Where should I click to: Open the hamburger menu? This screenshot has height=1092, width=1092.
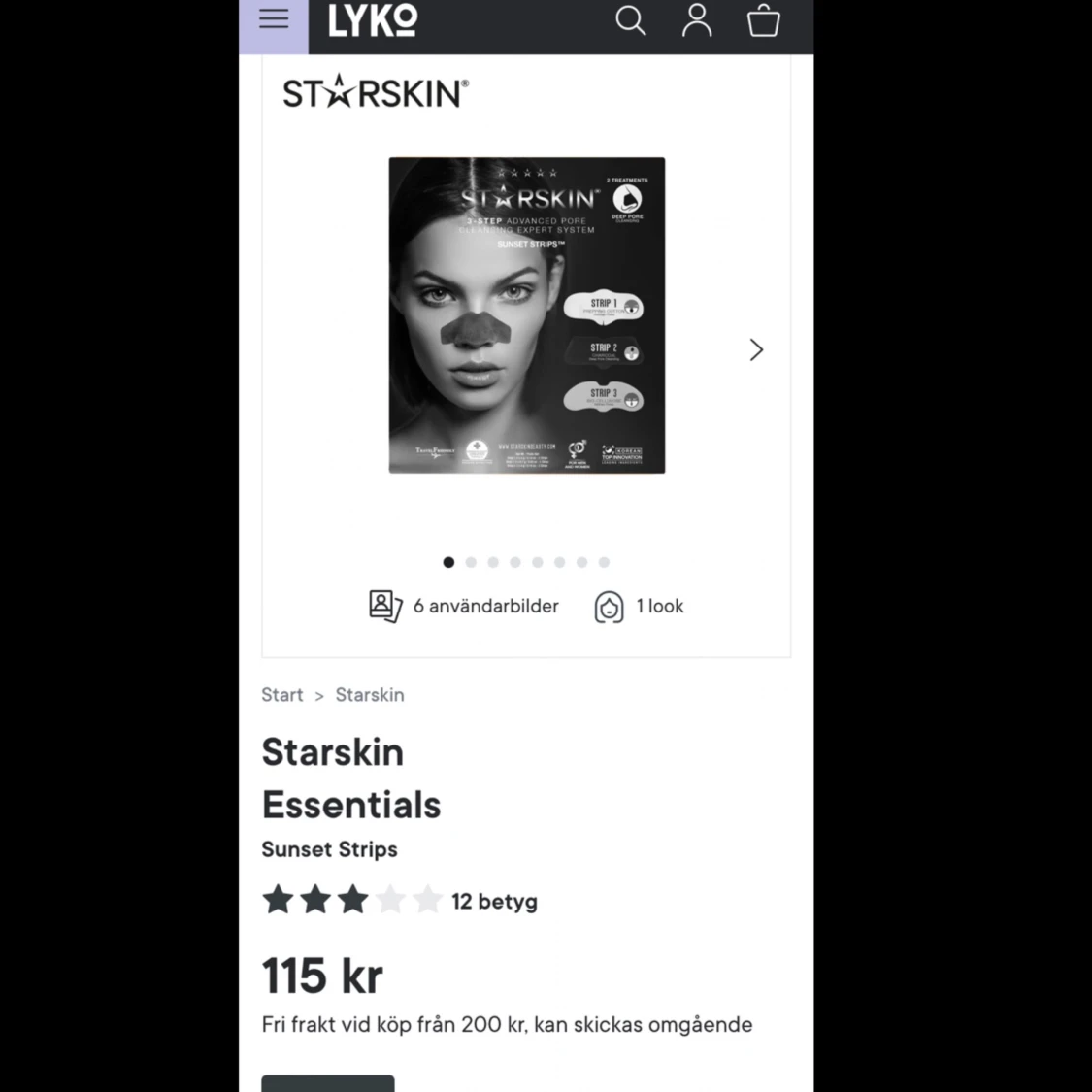coord(274,20)
